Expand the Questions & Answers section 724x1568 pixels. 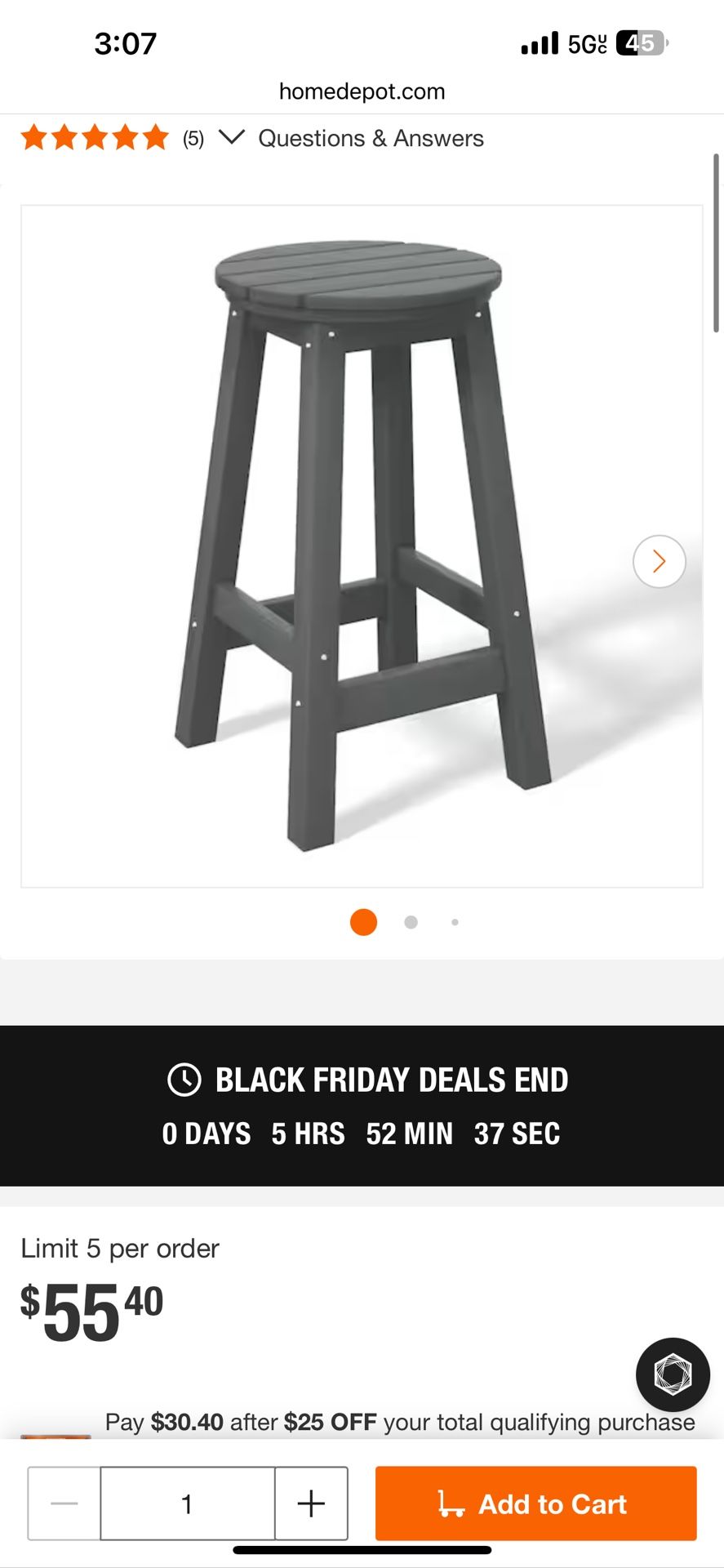(x=371, y=138)
